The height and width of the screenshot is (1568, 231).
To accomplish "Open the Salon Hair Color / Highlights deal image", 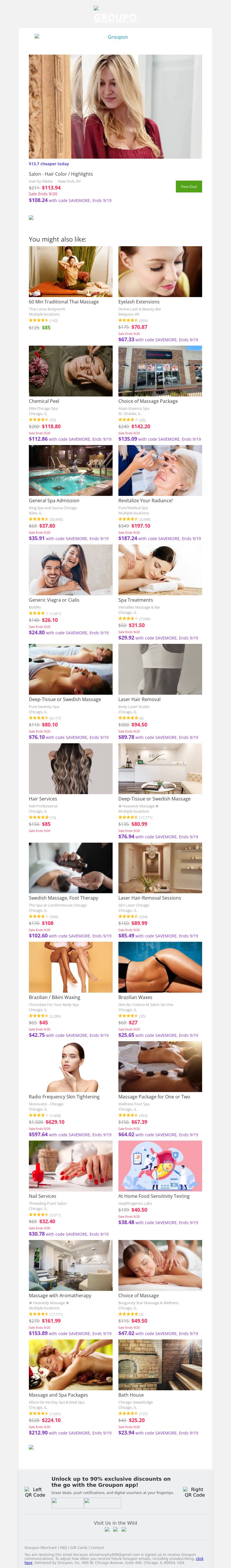I will pos(115,107).
